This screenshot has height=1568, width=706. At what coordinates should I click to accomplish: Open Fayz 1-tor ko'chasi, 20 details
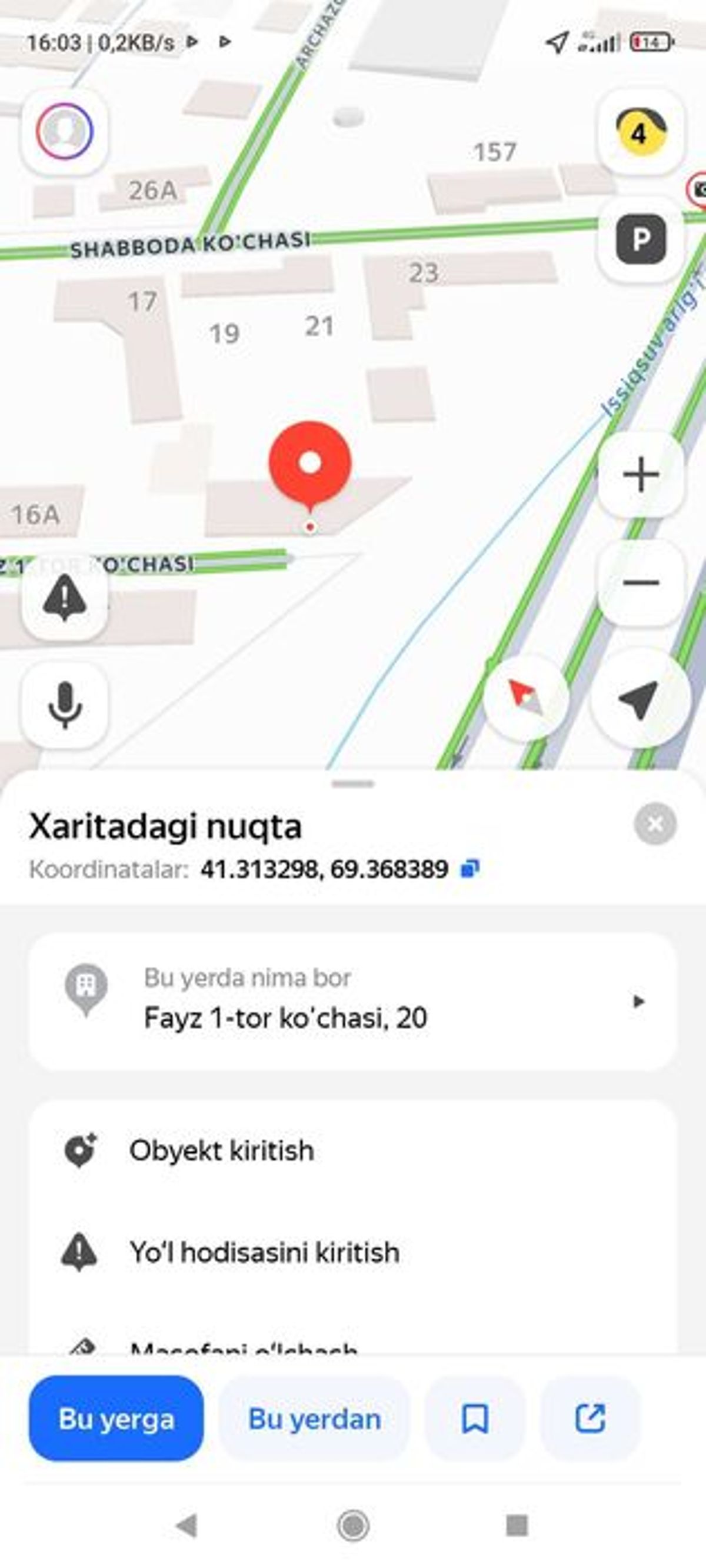[352, 1001]
